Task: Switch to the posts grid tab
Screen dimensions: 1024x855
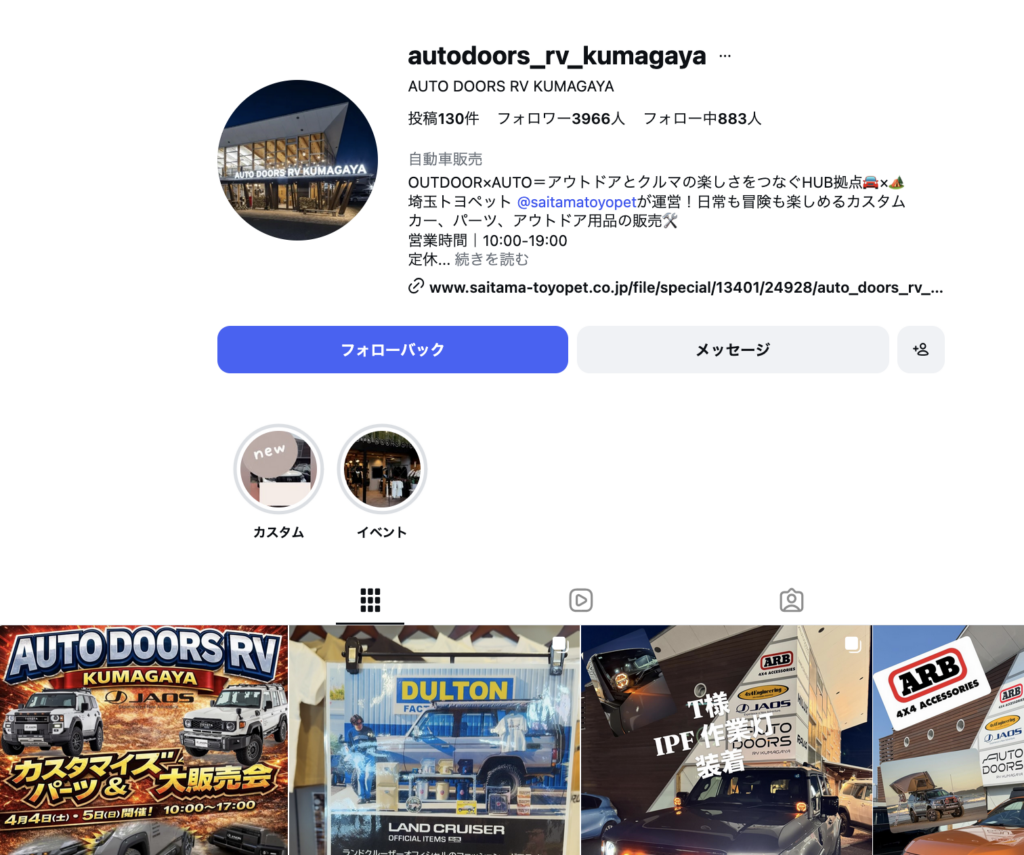Action: click(x=370, y=600)
